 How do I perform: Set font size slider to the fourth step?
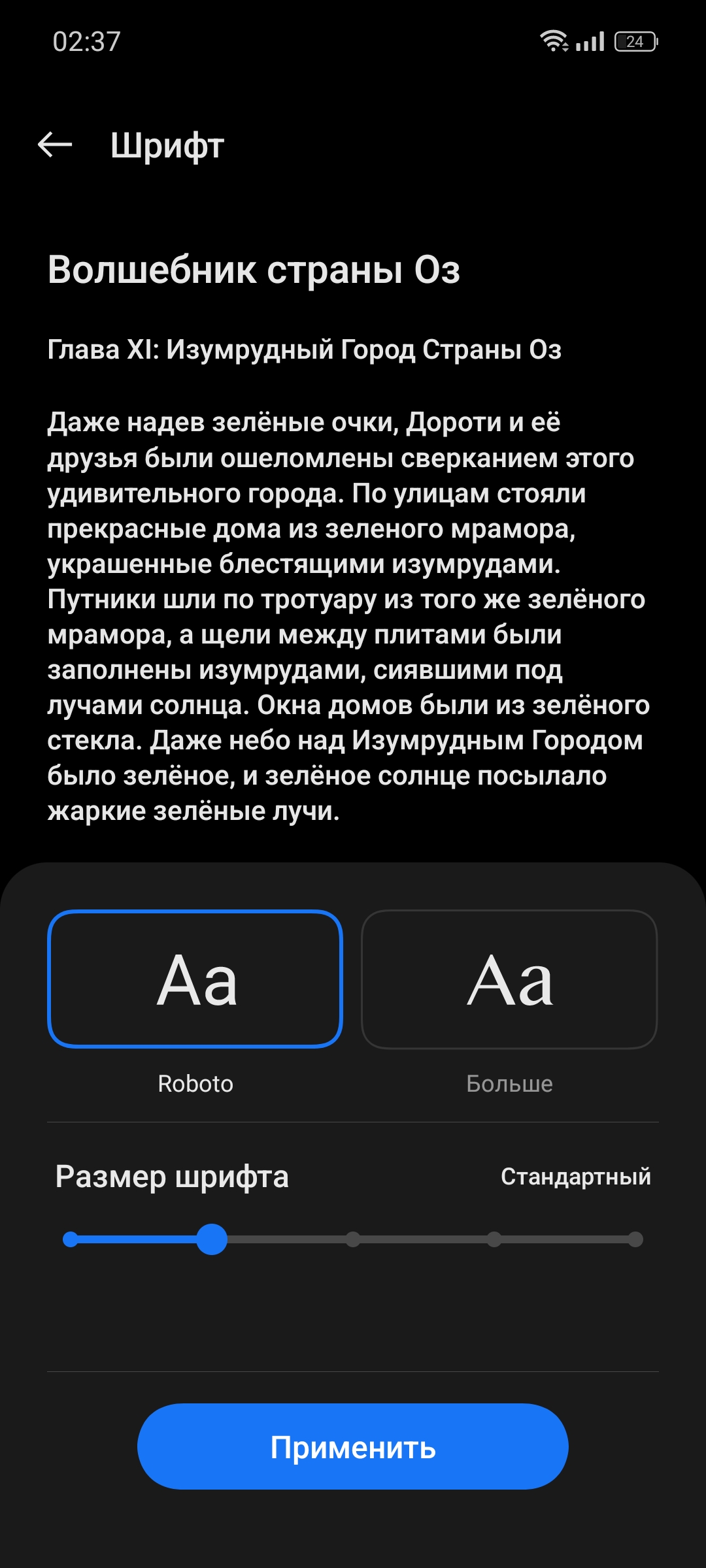(x=494, y=1239)
